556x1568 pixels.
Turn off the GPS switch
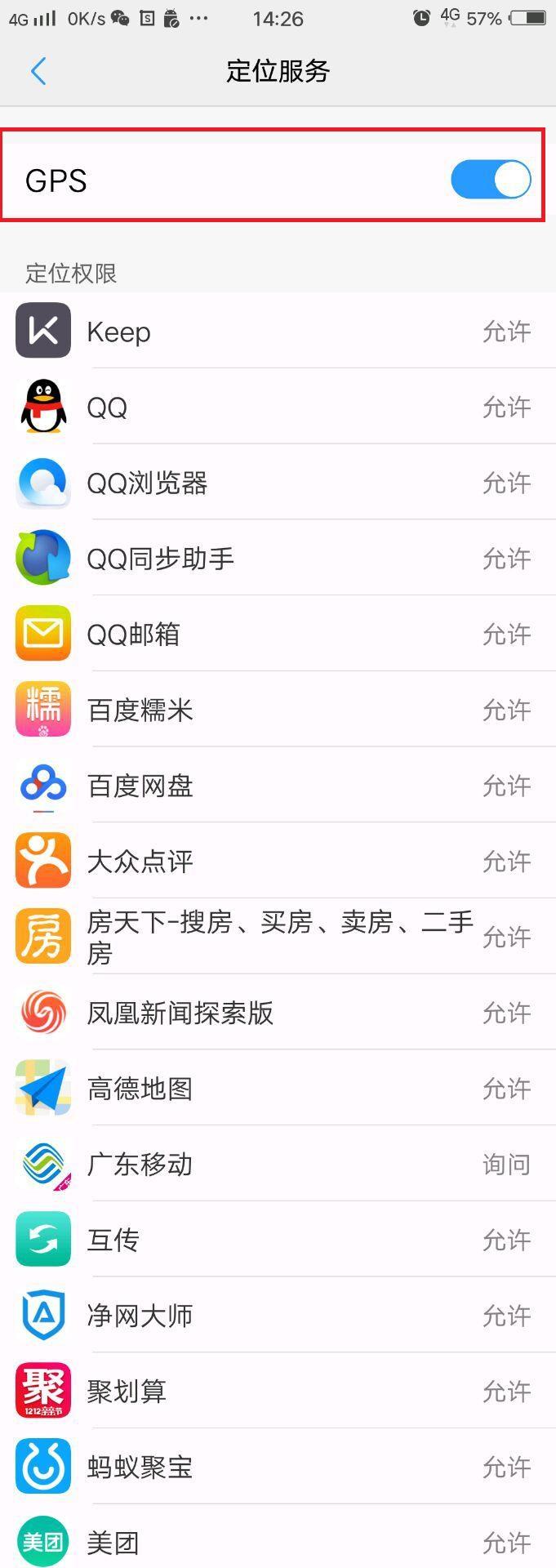[491, 180]
